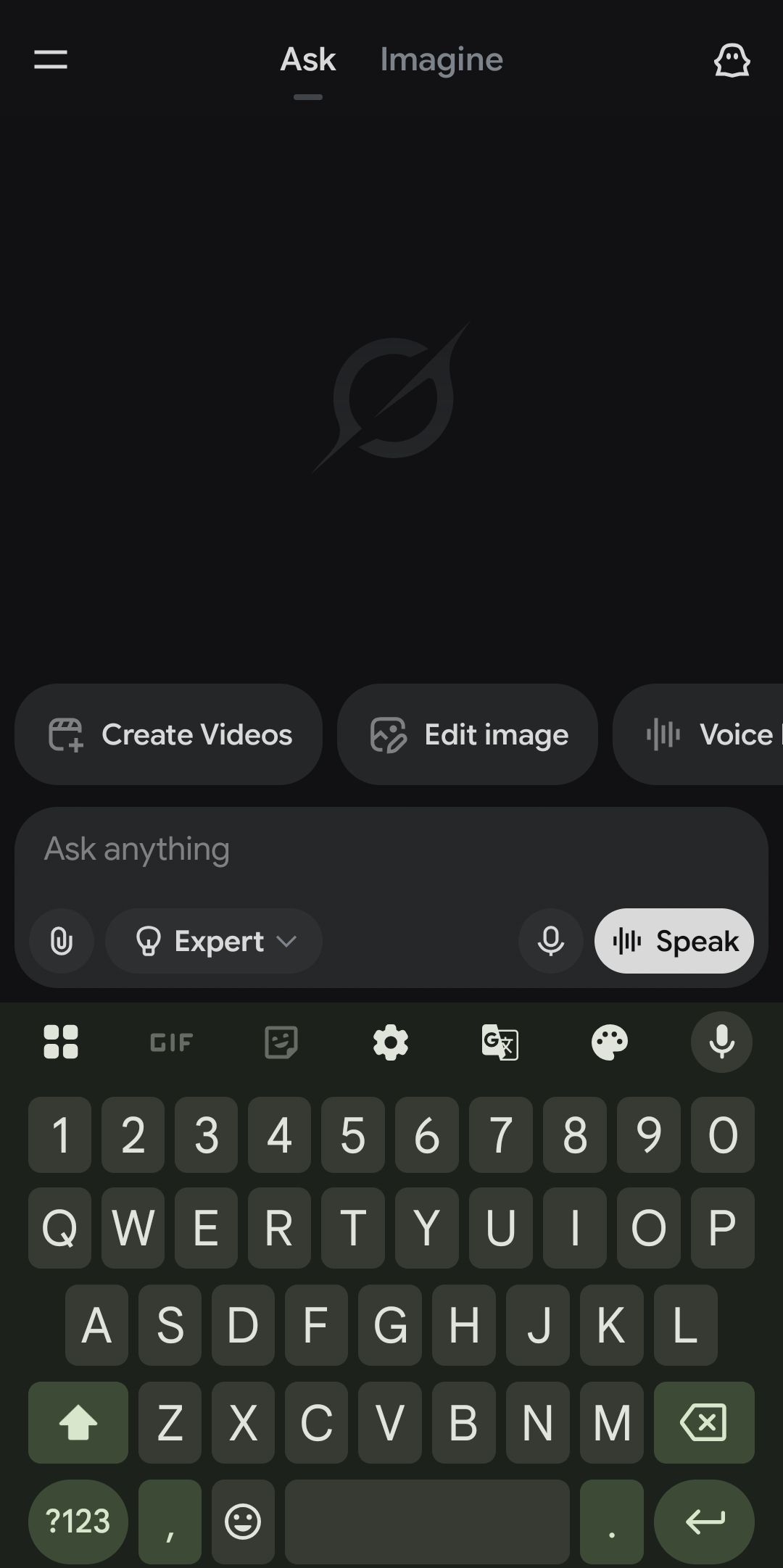Open the GIF picker on the keyboard

click(x=170, y=1042)
